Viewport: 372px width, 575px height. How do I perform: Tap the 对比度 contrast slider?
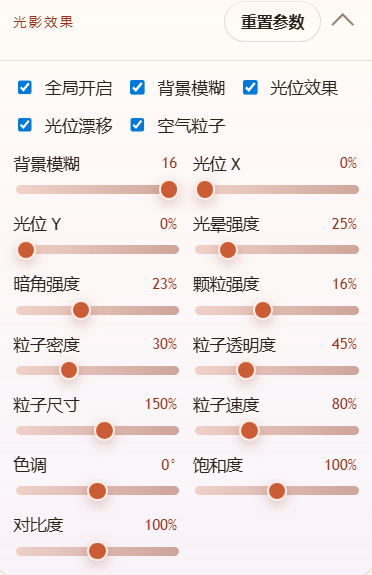click(x=97, y=551)
